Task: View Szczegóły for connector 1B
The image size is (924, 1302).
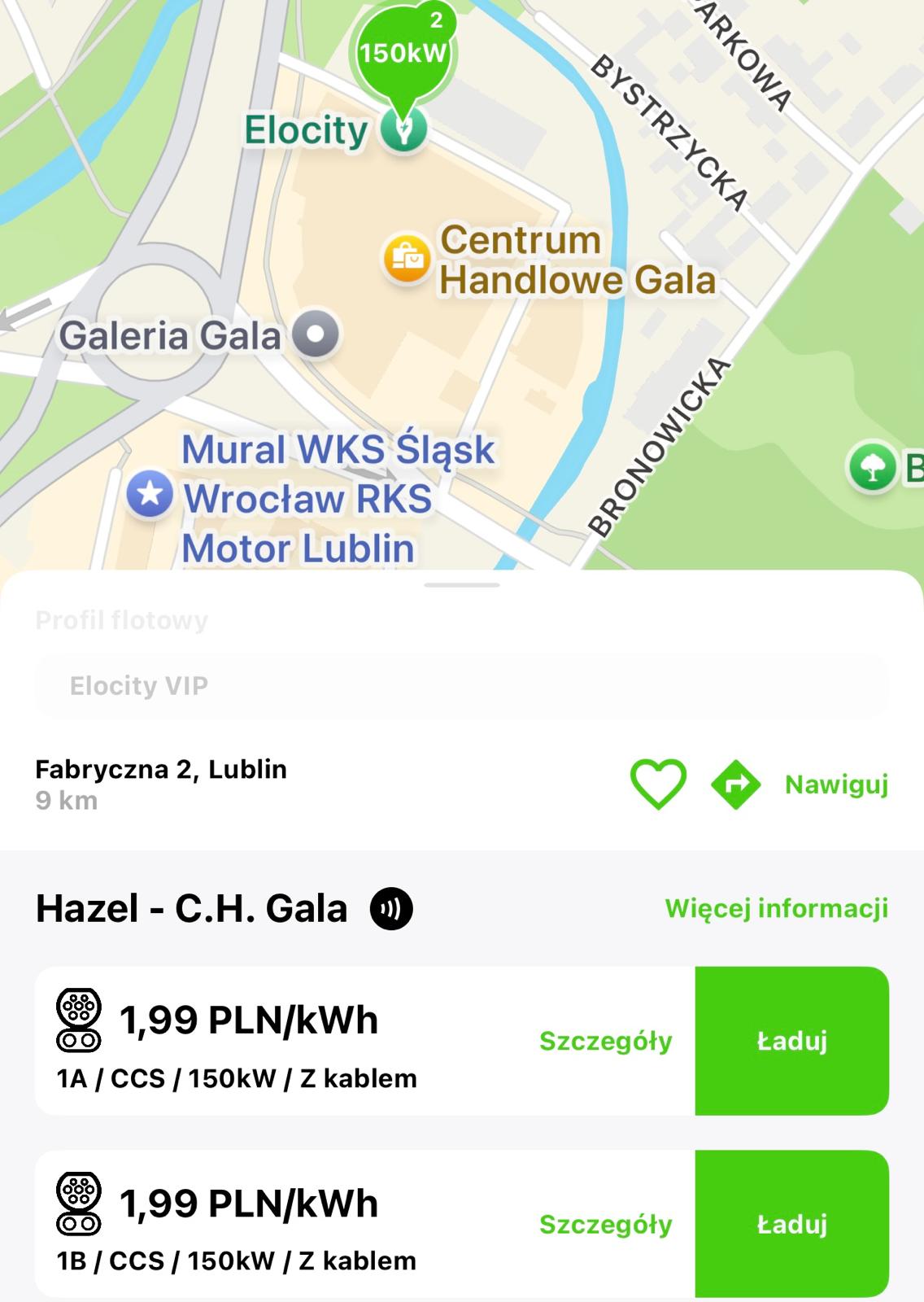Action: [x=605, y=1224]
